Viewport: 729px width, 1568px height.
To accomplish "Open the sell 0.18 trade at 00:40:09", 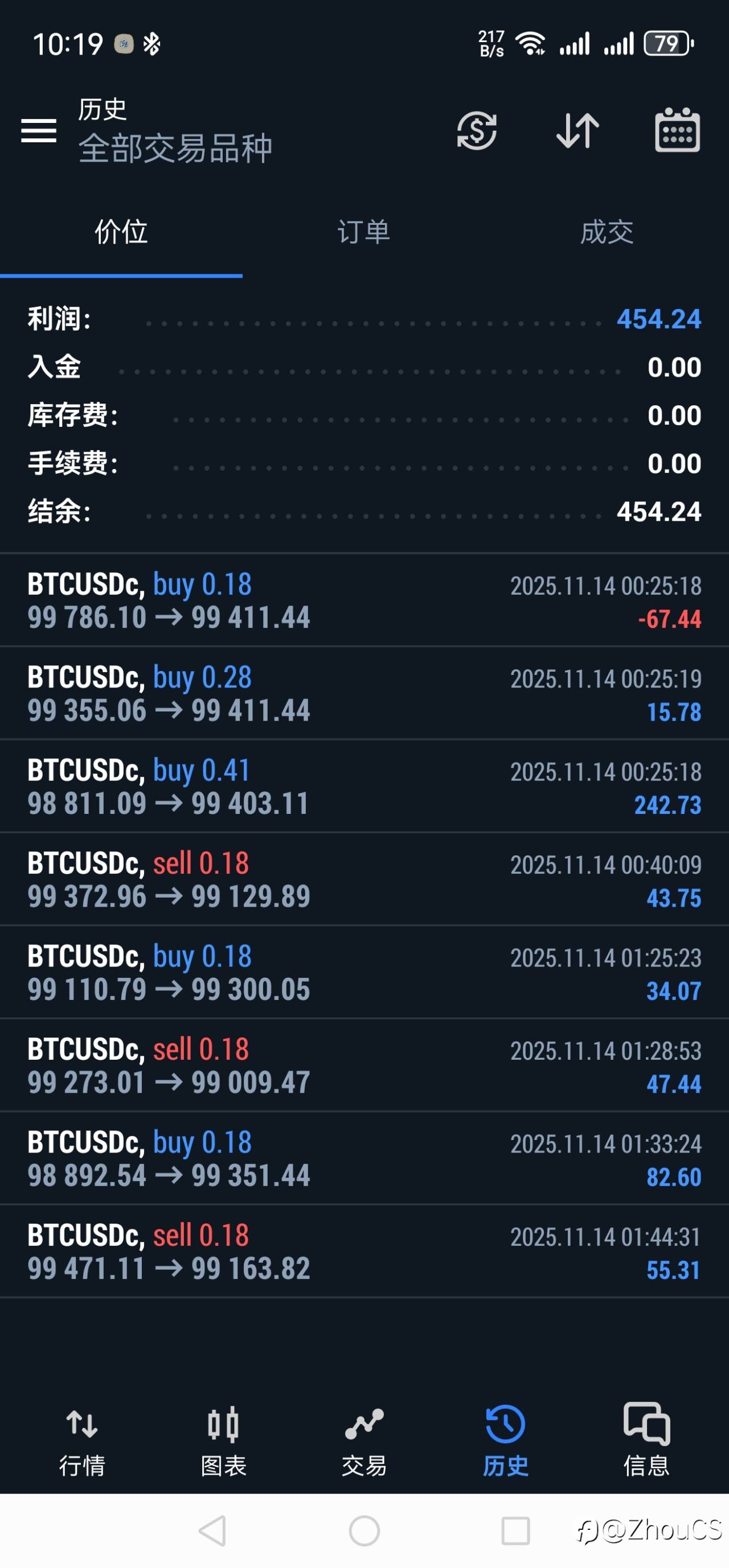I will pyautogui.click(x=364, y=879).
